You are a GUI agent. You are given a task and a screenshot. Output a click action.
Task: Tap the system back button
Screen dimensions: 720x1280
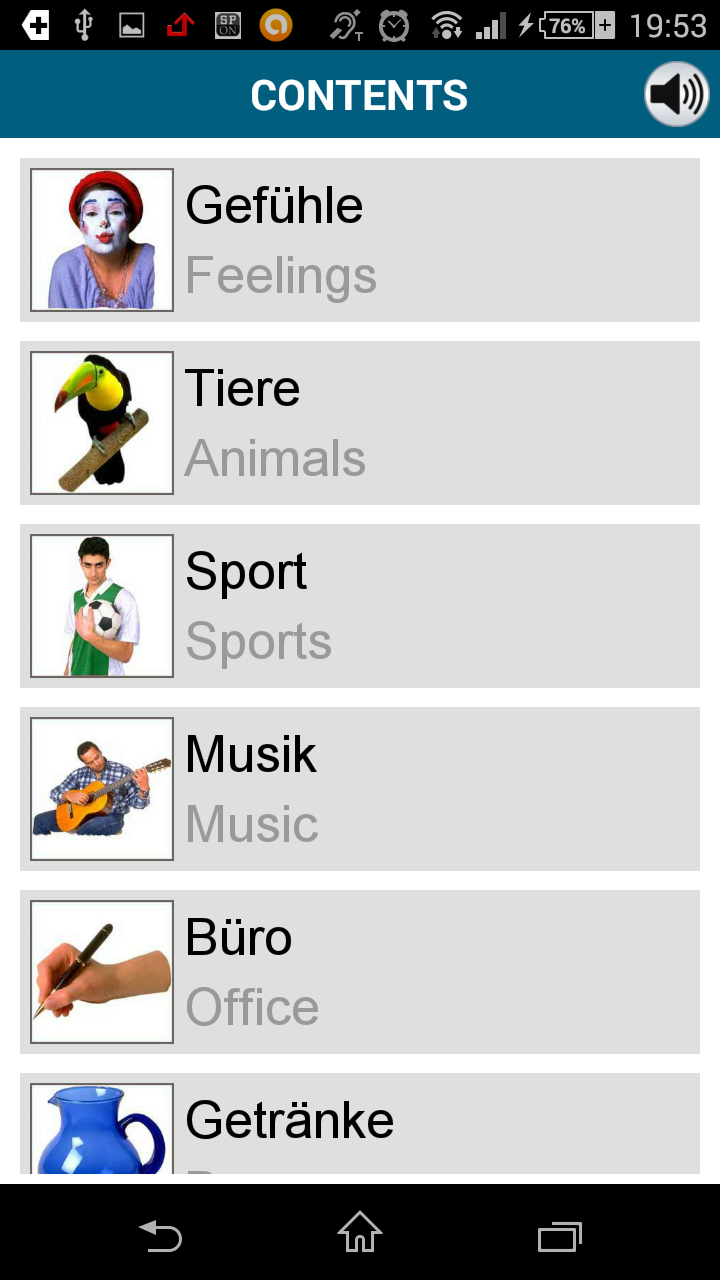160,1236
